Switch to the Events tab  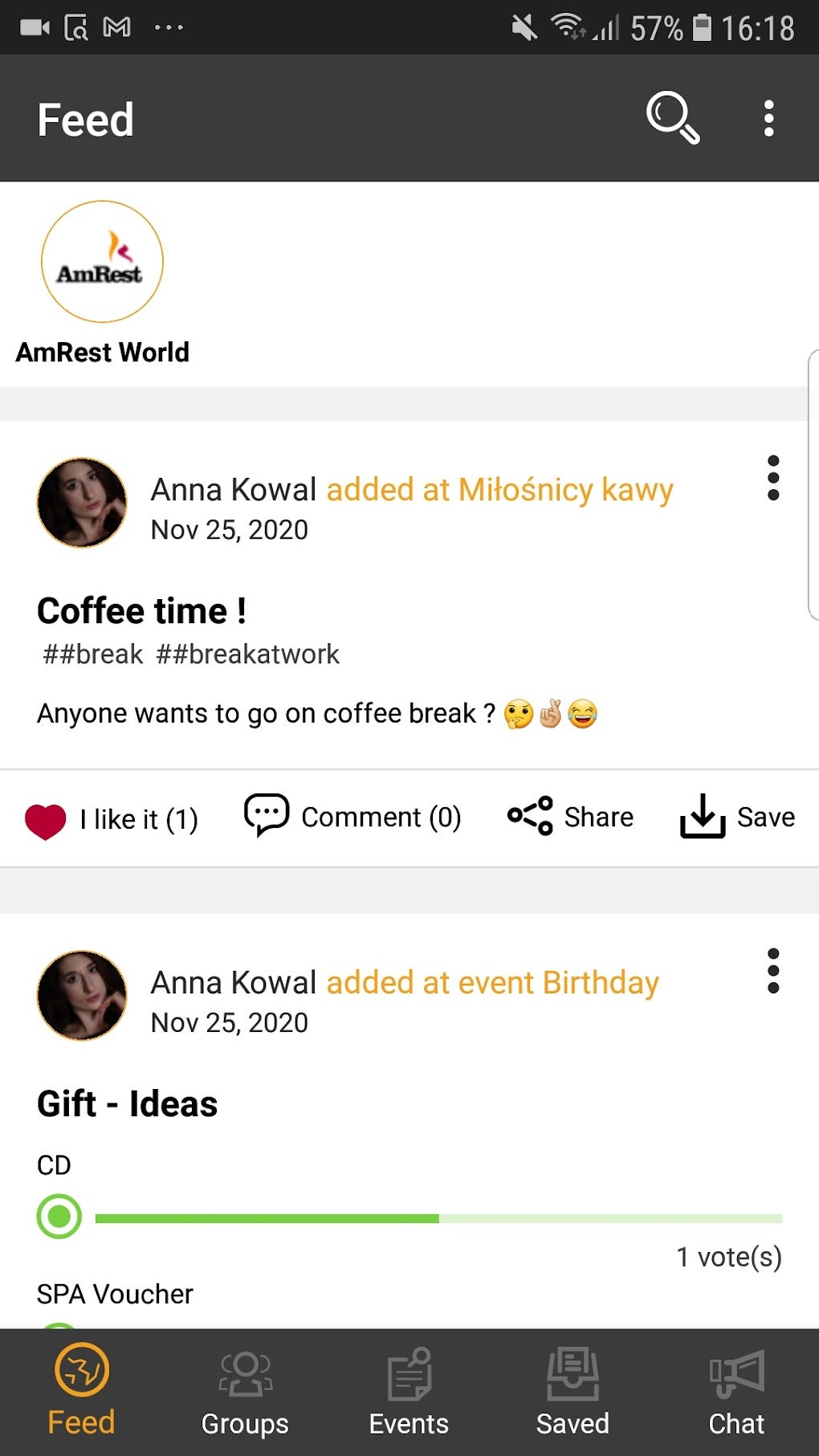click(409, 1392)
